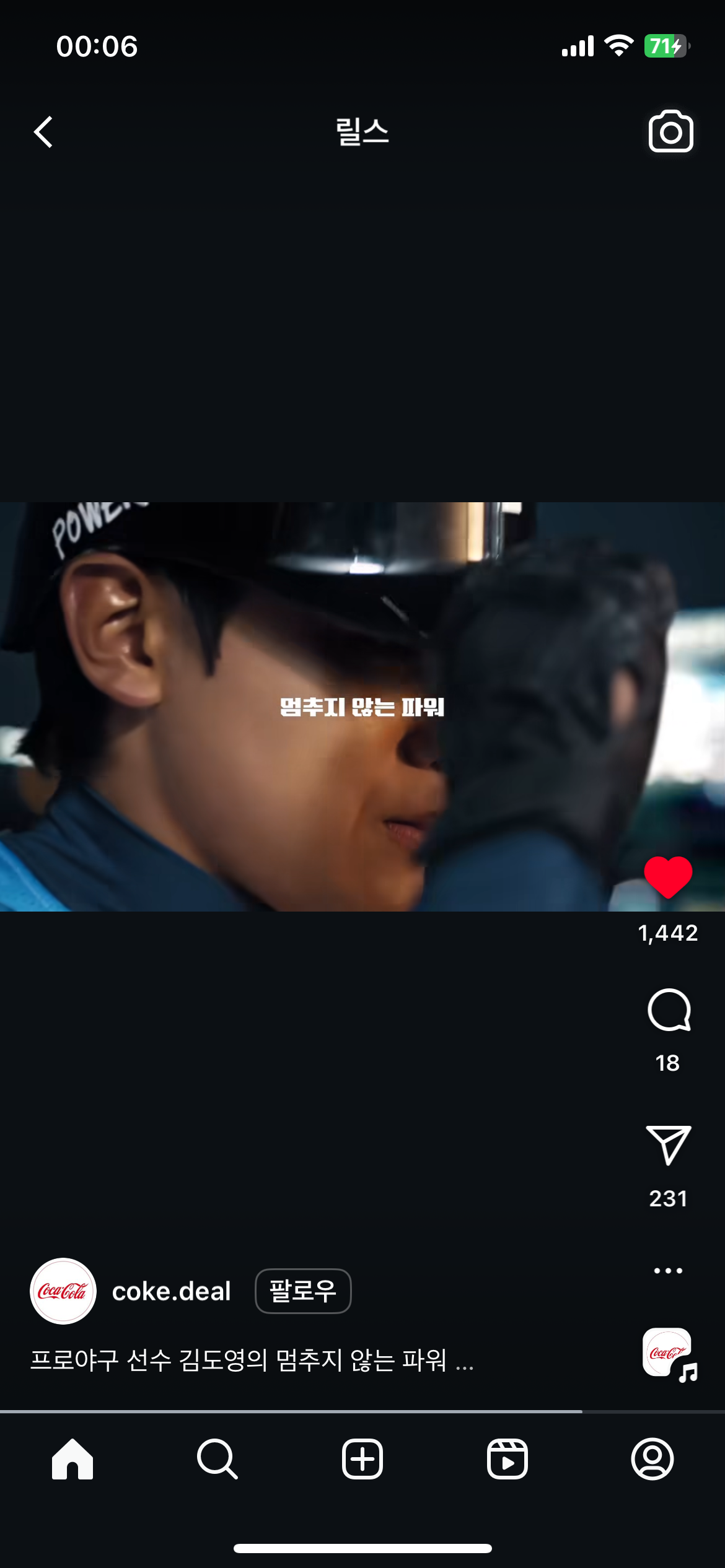
Task: Open the three-dot more options menu
Action: (x=668, y=1271)
